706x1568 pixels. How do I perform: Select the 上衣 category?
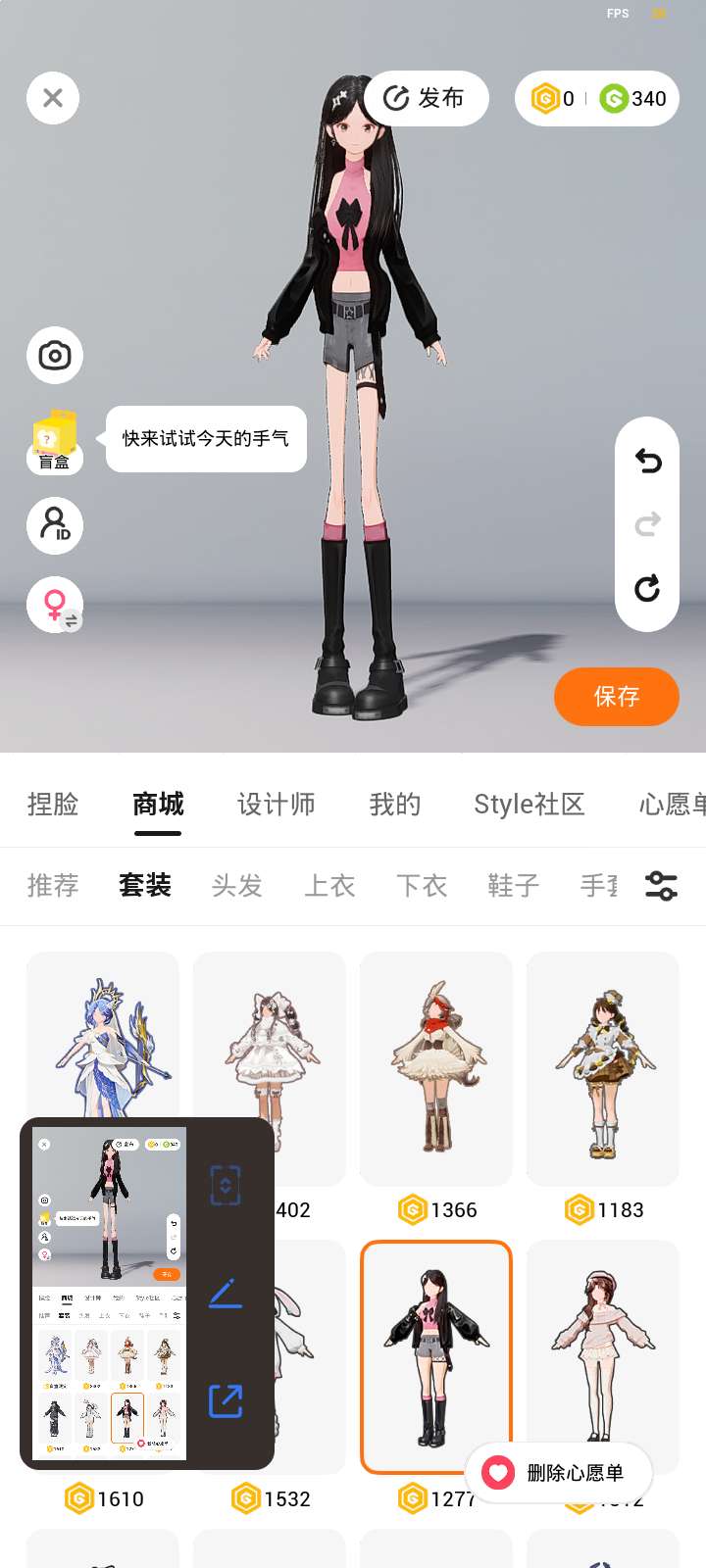point(329,886)
